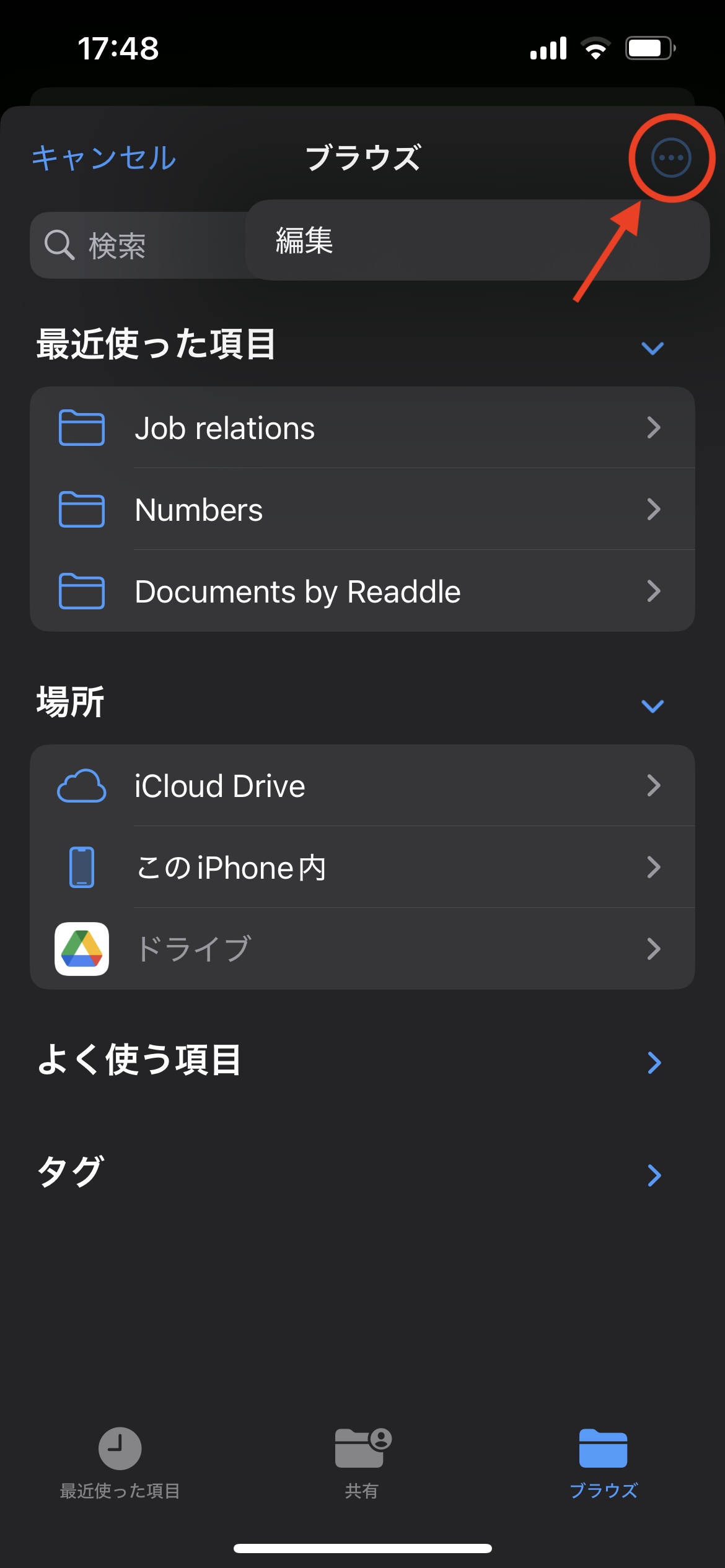Expand the よく使う項目 section
The width and height of the screenshot is (725, 1568).
pyautogui.click(x=654, y=1062)
